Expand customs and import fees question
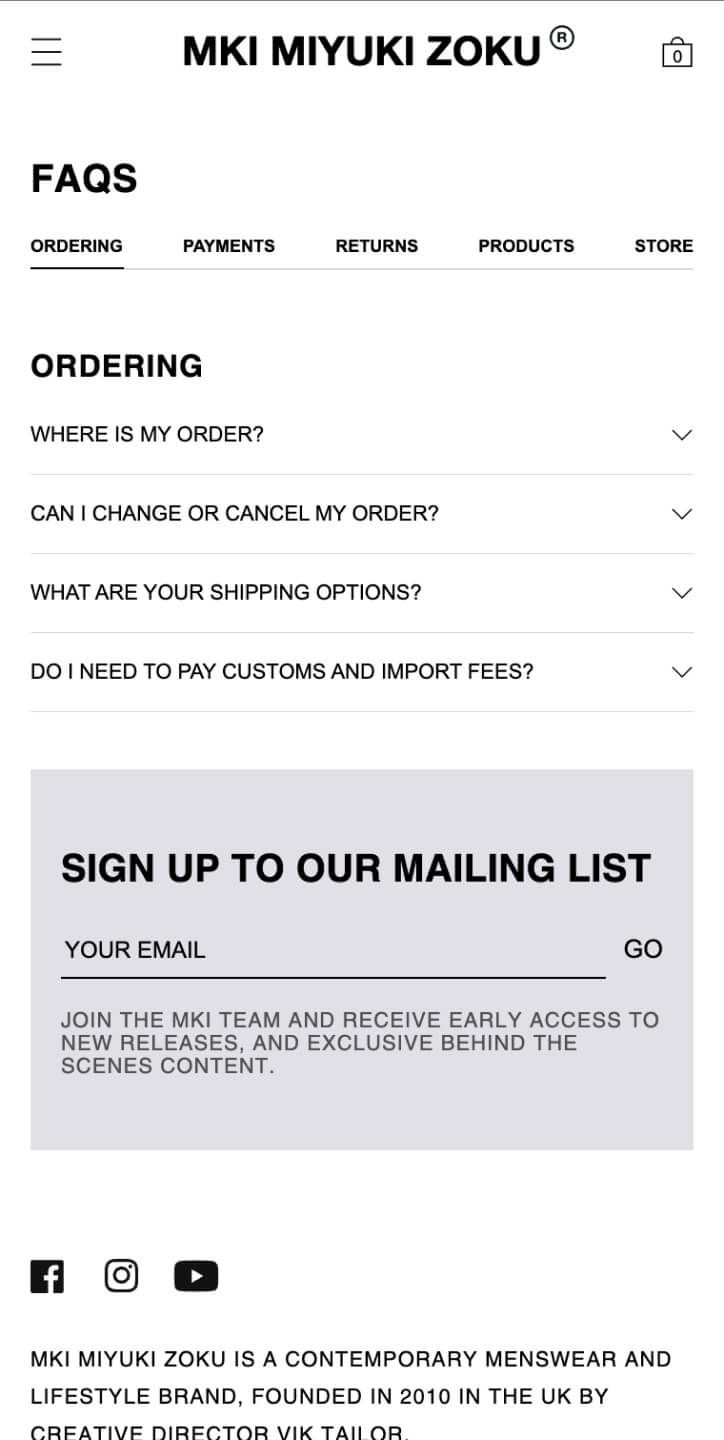This screenshot has height=1440, width=724. (x=362, y=672)
